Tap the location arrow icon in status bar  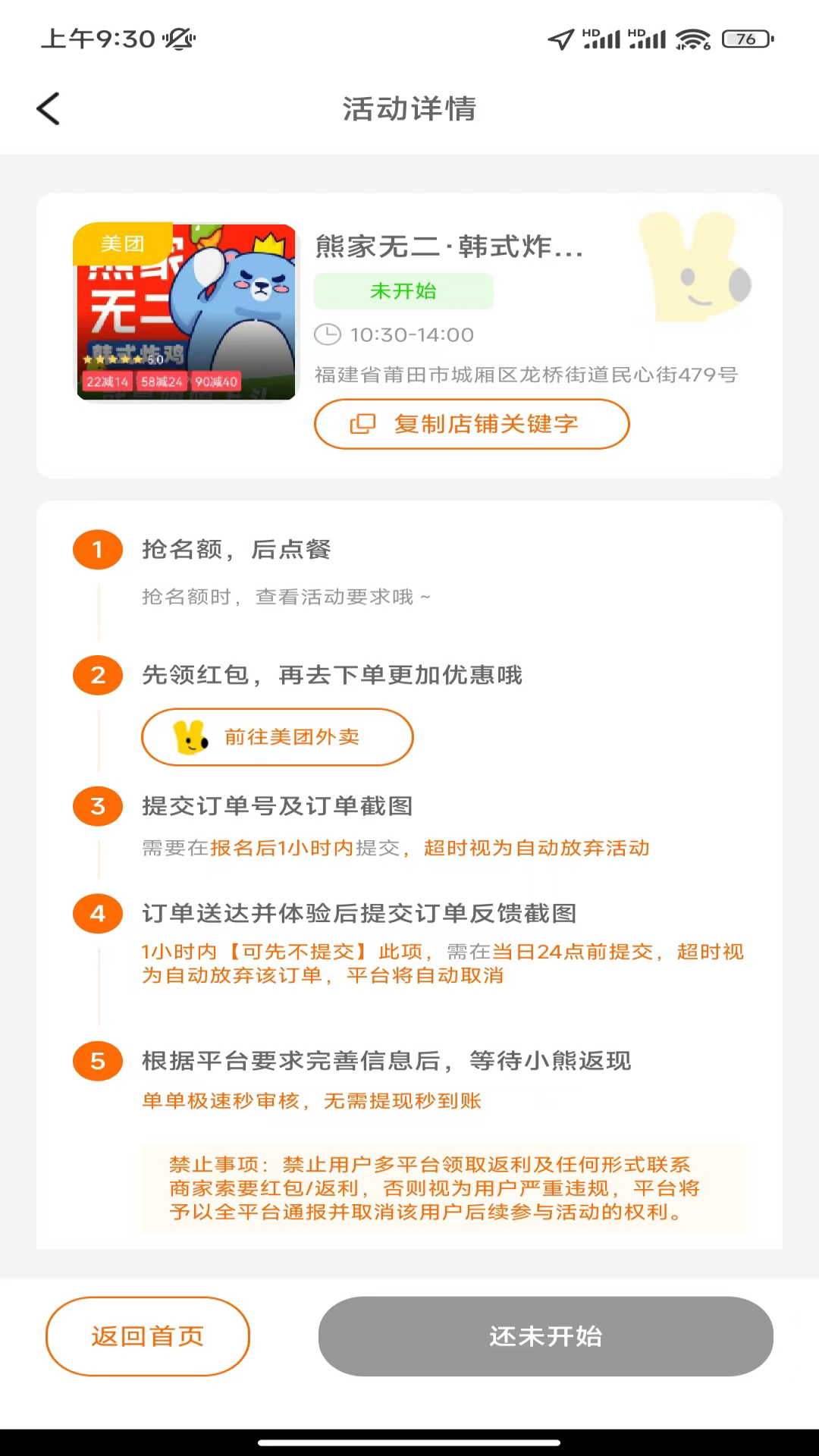tap(559, 39)
